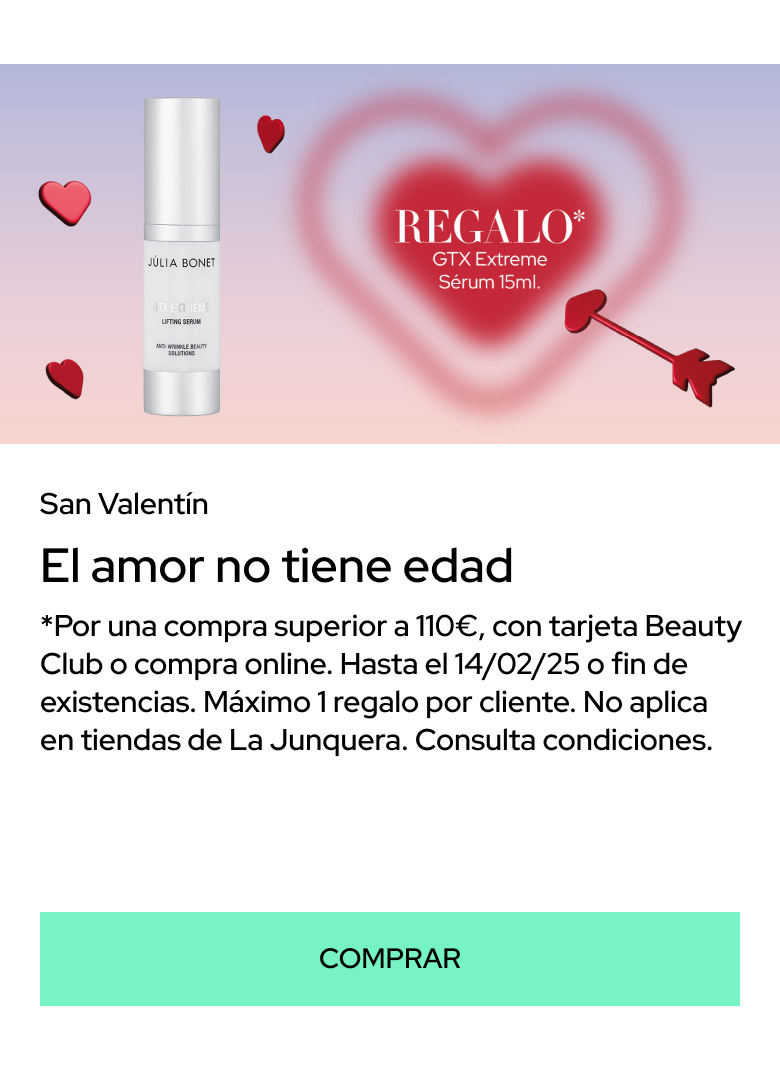780x1070 pixels.
Task: Tap the COMPRAR button
Action: coord(390,958)
